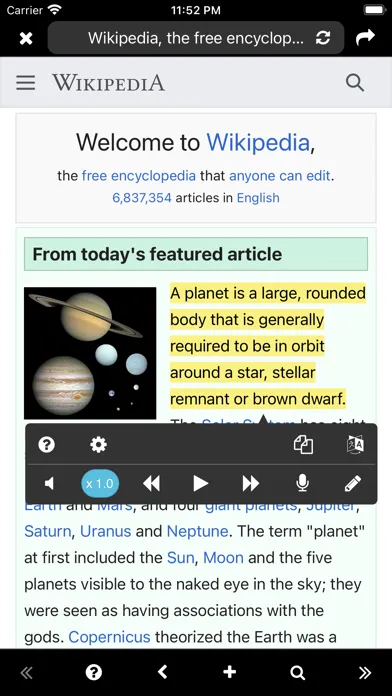Reload the Wikipedia page

(x=323, y=39)
